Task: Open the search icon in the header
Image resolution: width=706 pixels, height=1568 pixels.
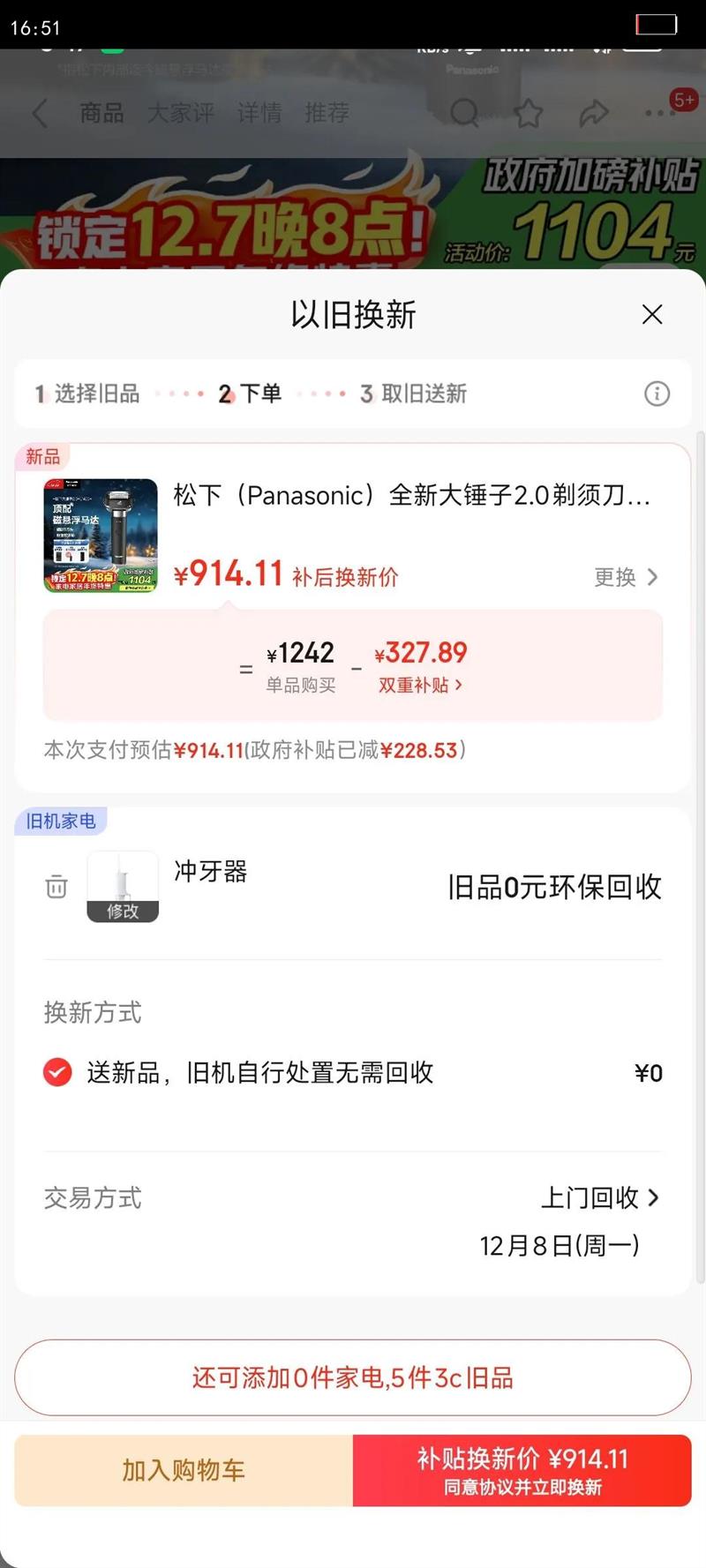Action: coord(465,114)
